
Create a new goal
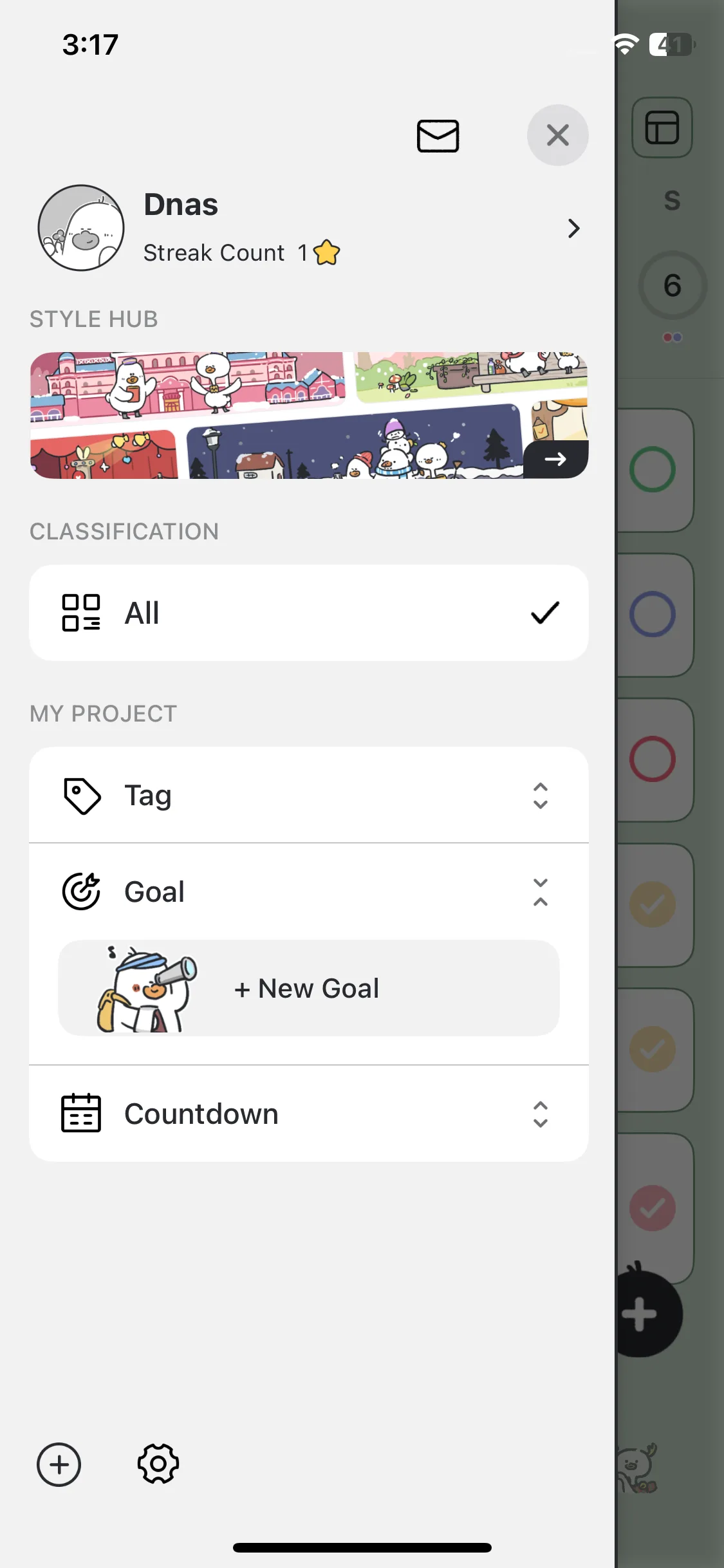point(309,988)
